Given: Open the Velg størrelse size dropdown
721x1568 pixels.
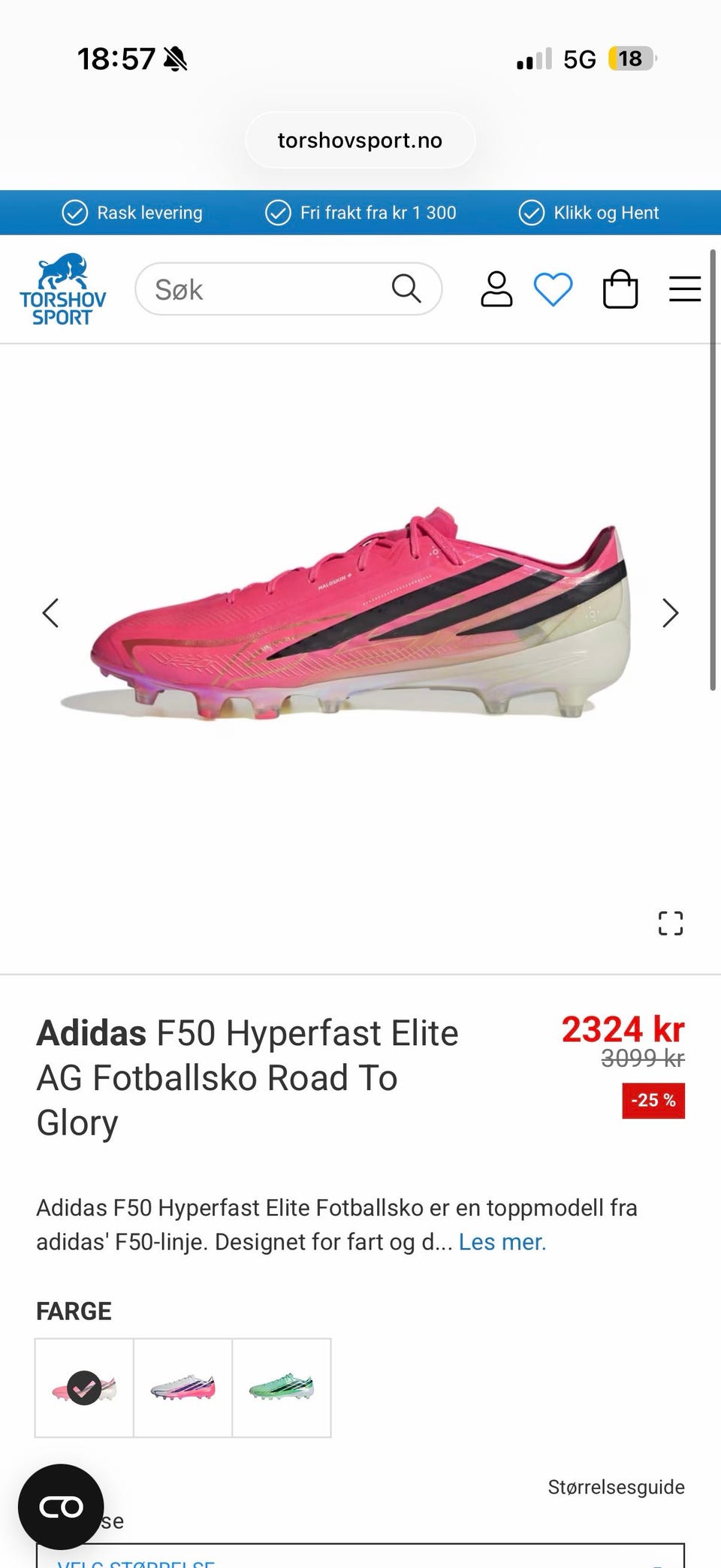Looking at the screenshot, I should point(360,1556).
